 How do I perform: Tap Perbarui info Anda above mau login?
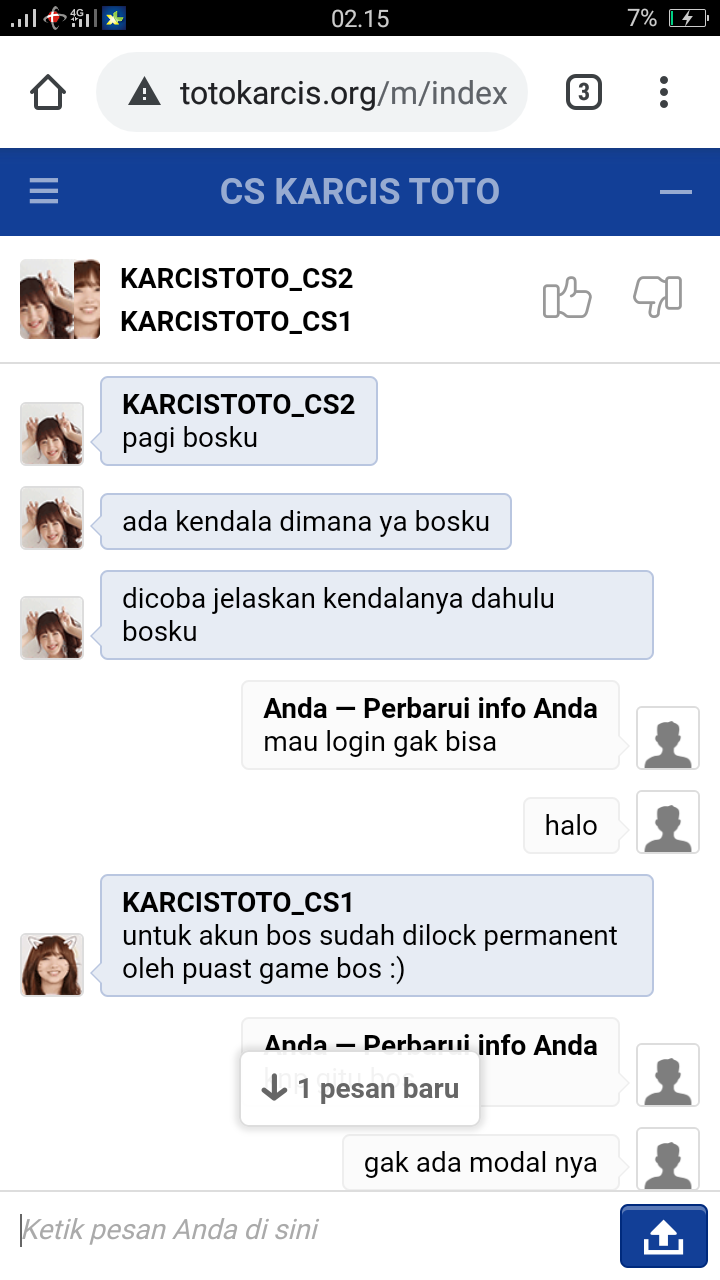[x=480, y=709]
